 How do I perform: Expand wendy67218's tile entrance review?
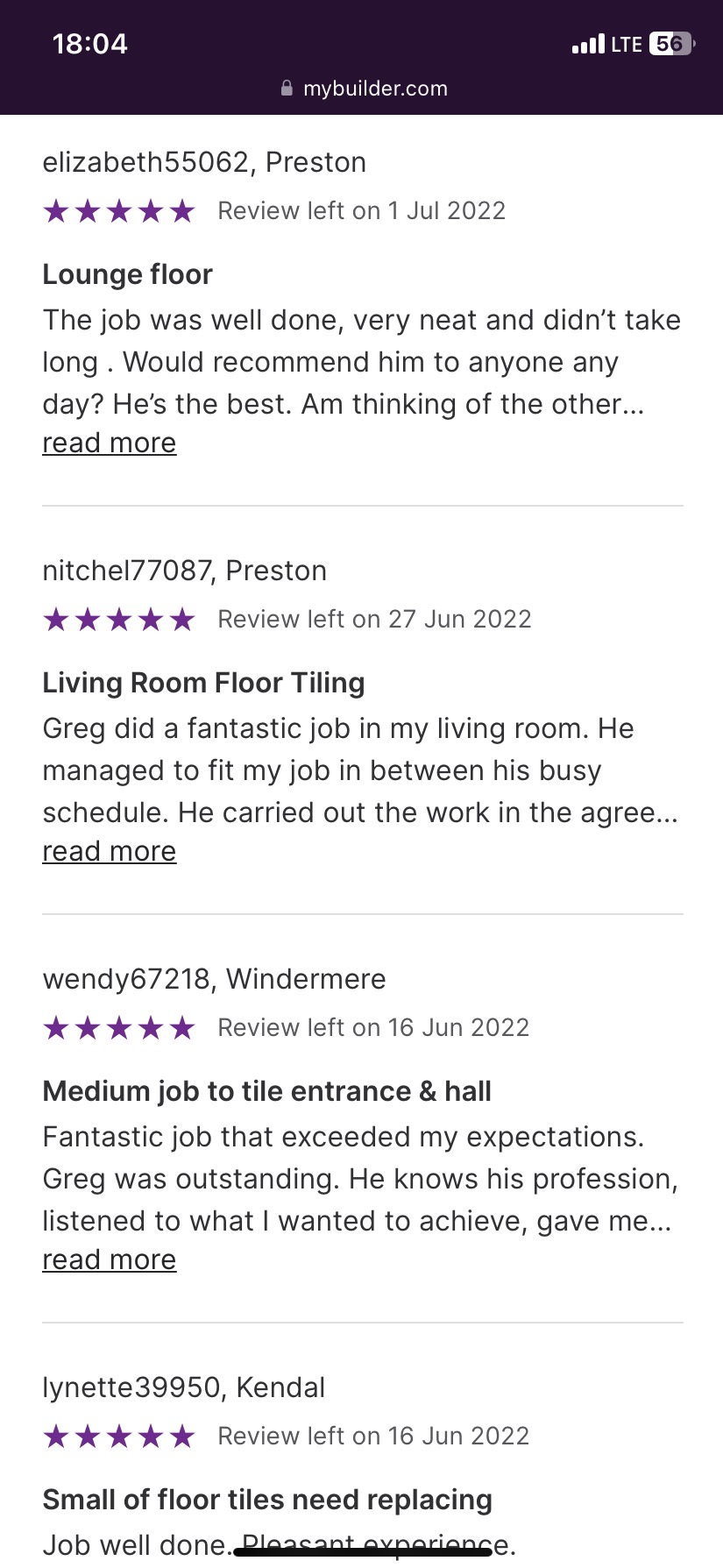pyautogui.click(x=110, y=1260)
